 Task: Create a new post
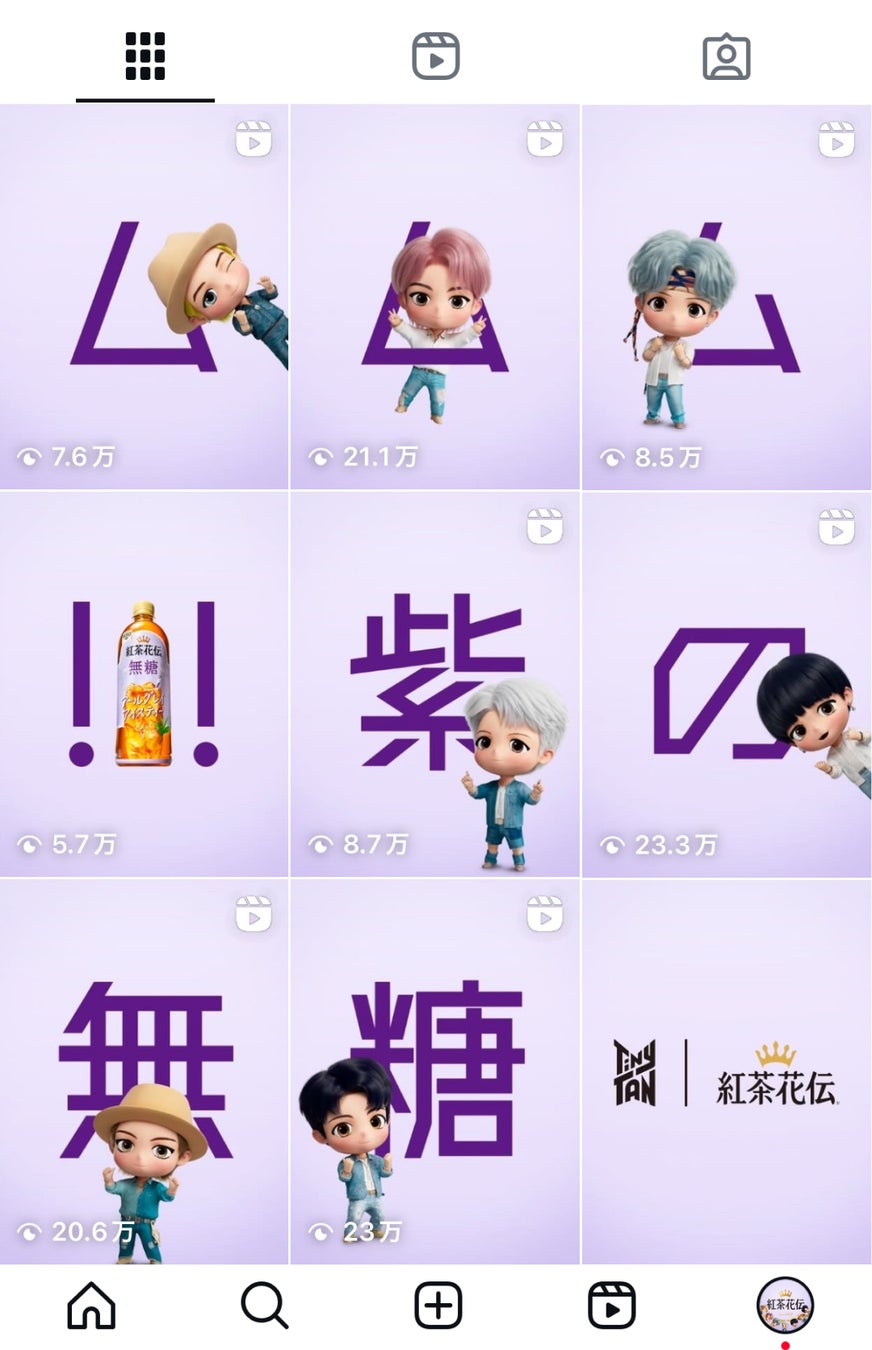pos(438,1306)
